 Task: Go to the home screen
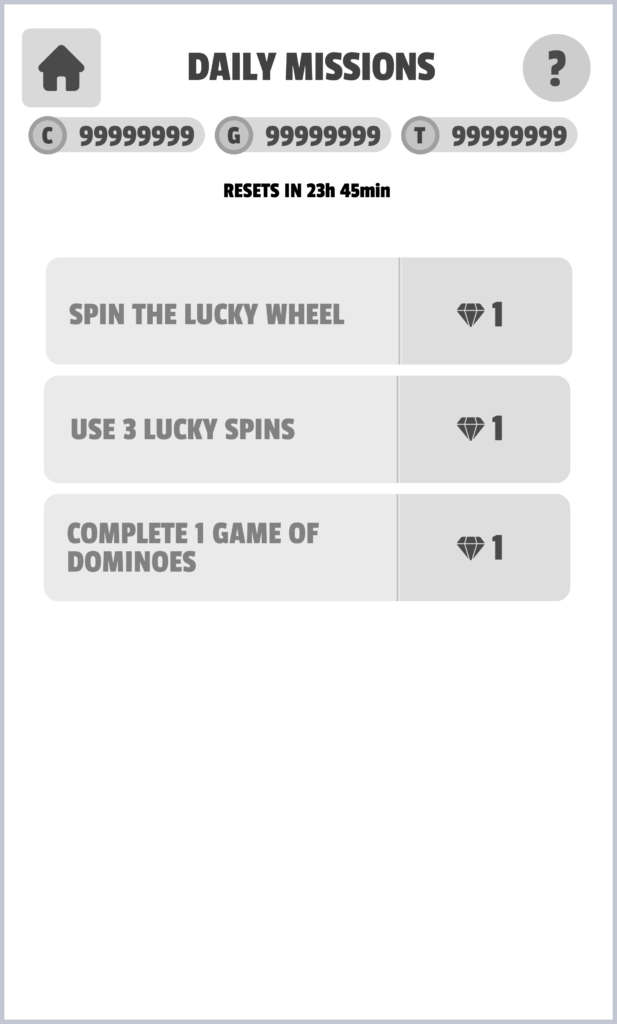tap(61, 68)
